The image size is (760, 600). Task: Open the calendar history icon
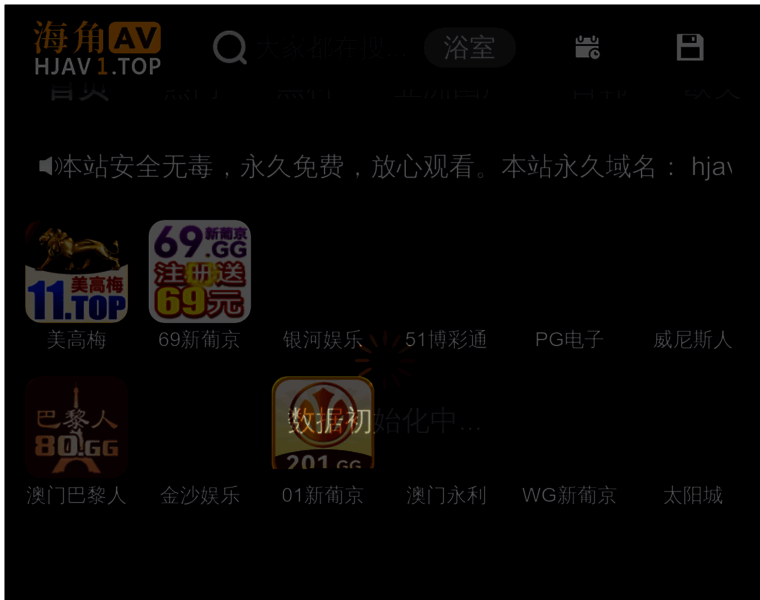click(x=587, y=47)
